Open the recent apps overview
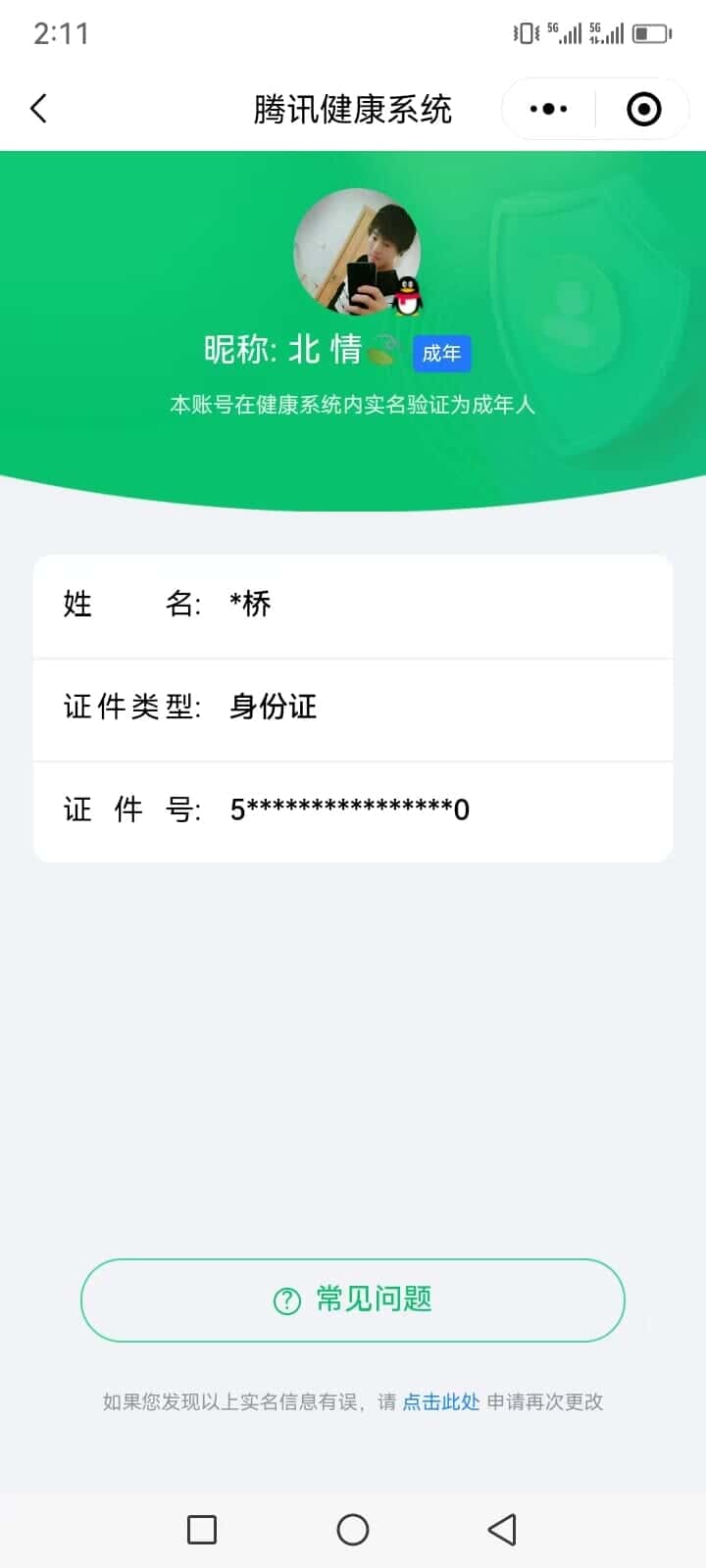The image size is (706, 1568). [202, 1529]
